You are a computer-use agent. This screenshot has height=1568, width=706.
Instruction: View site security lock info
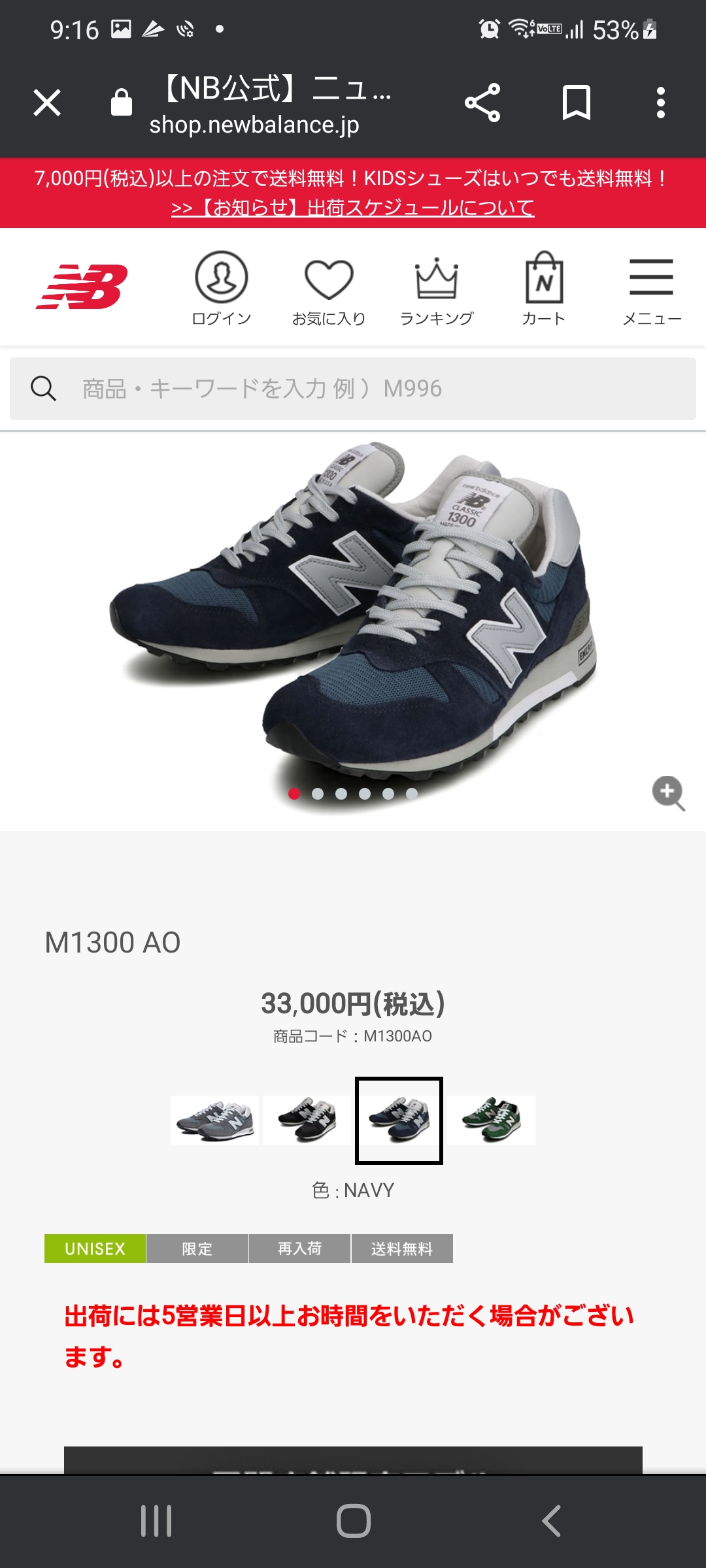(x=122, y=103)
